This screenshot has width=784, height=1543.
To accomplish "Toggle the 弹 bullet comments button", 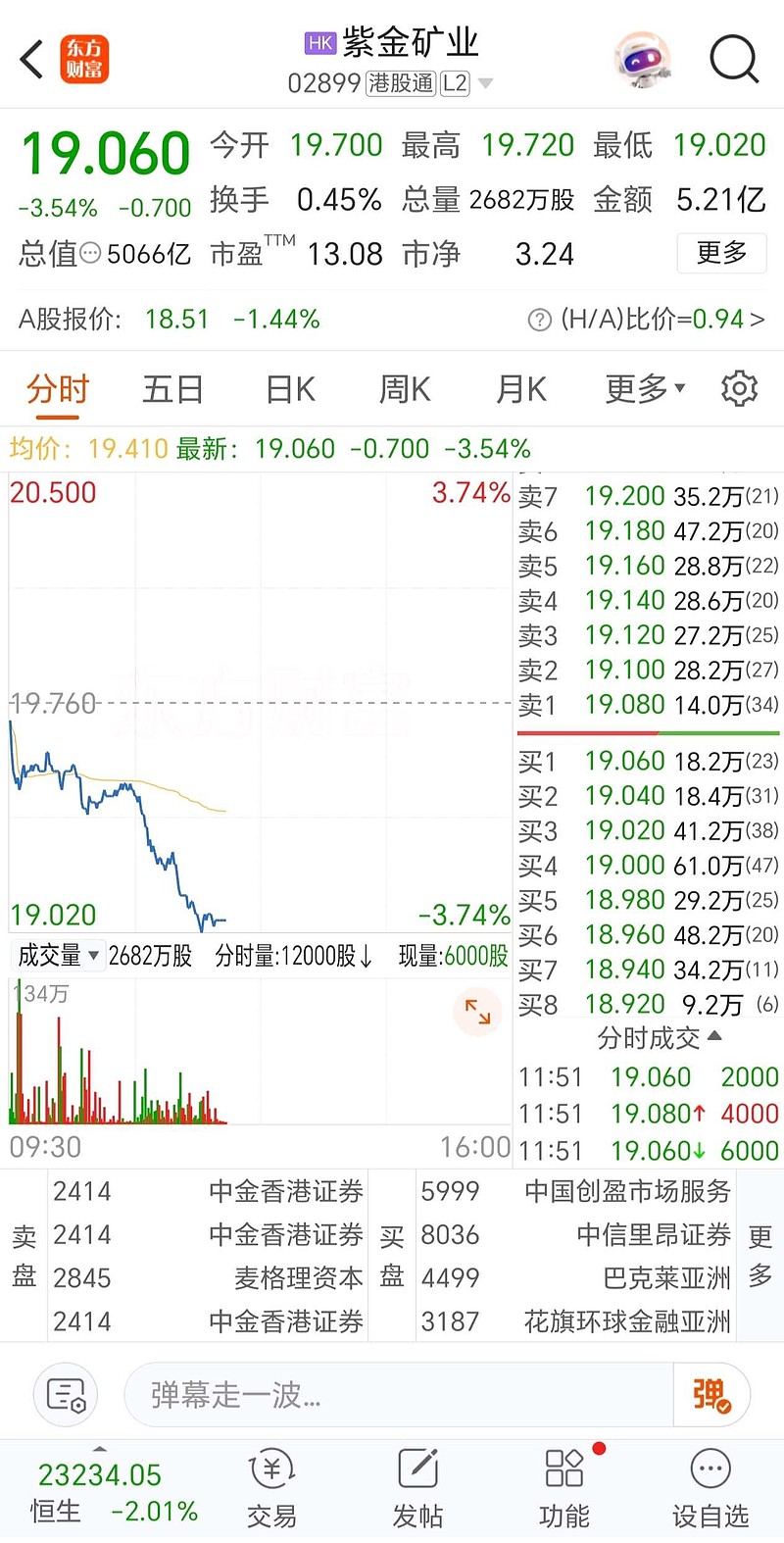I will (x=711, y=1394).
